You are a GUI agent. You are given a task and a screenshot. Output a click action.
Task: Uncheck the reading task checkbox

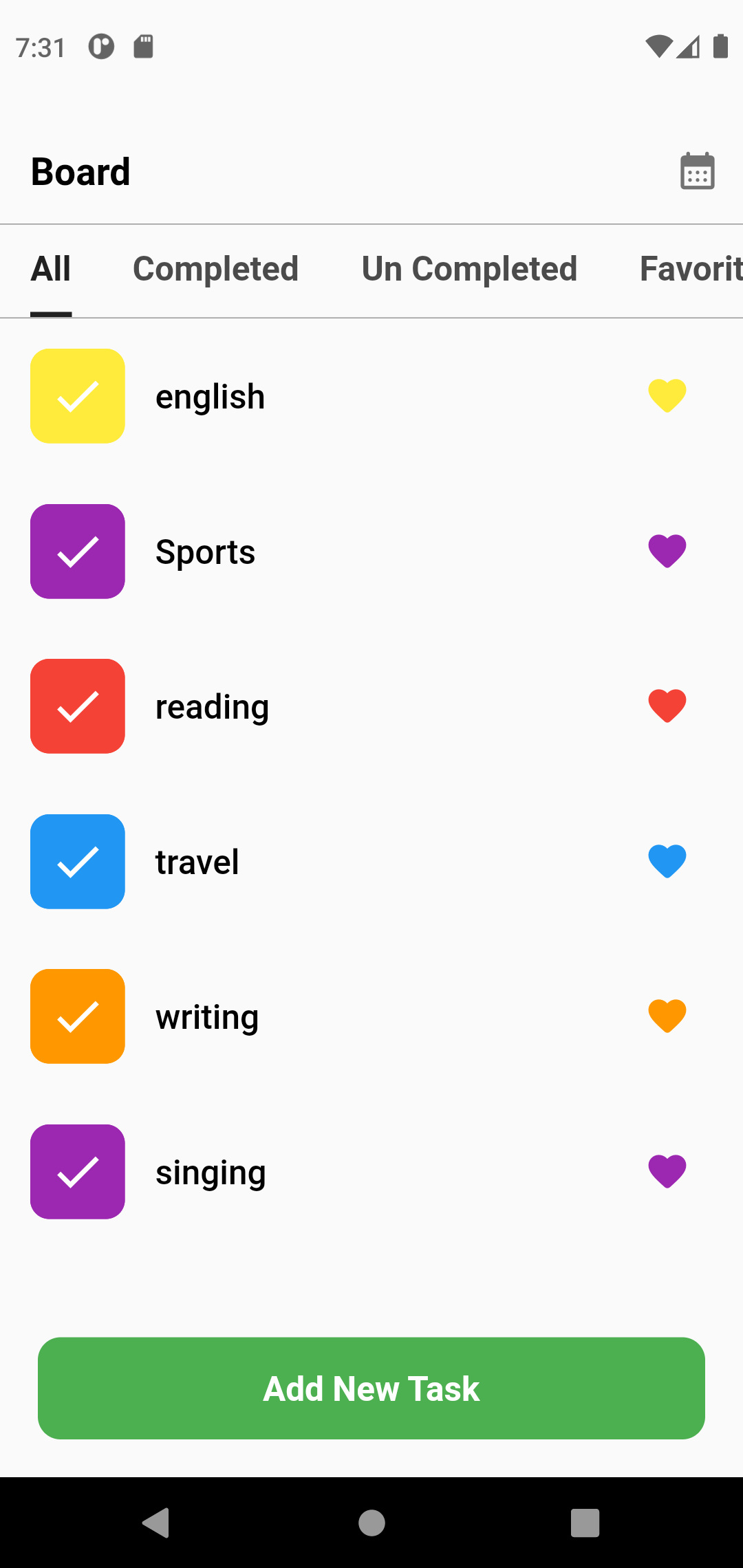[77, 706]
